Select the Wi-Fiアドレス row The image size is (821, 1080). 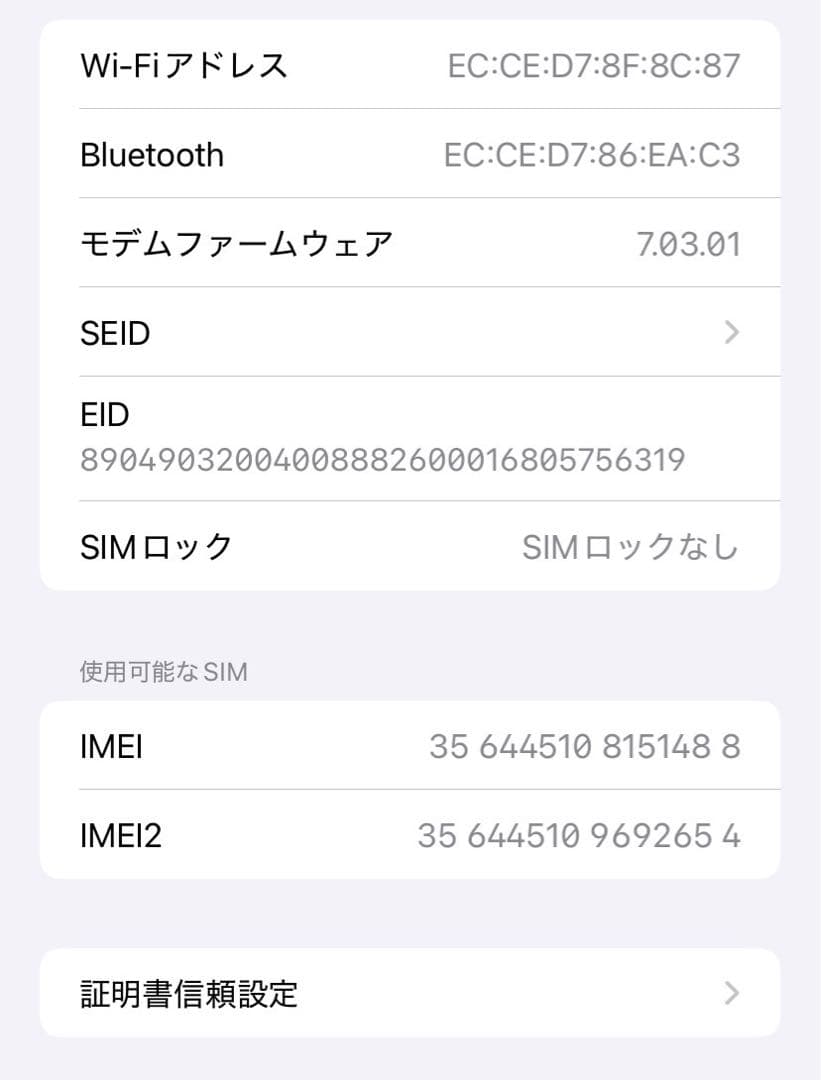tap(410, 65)
